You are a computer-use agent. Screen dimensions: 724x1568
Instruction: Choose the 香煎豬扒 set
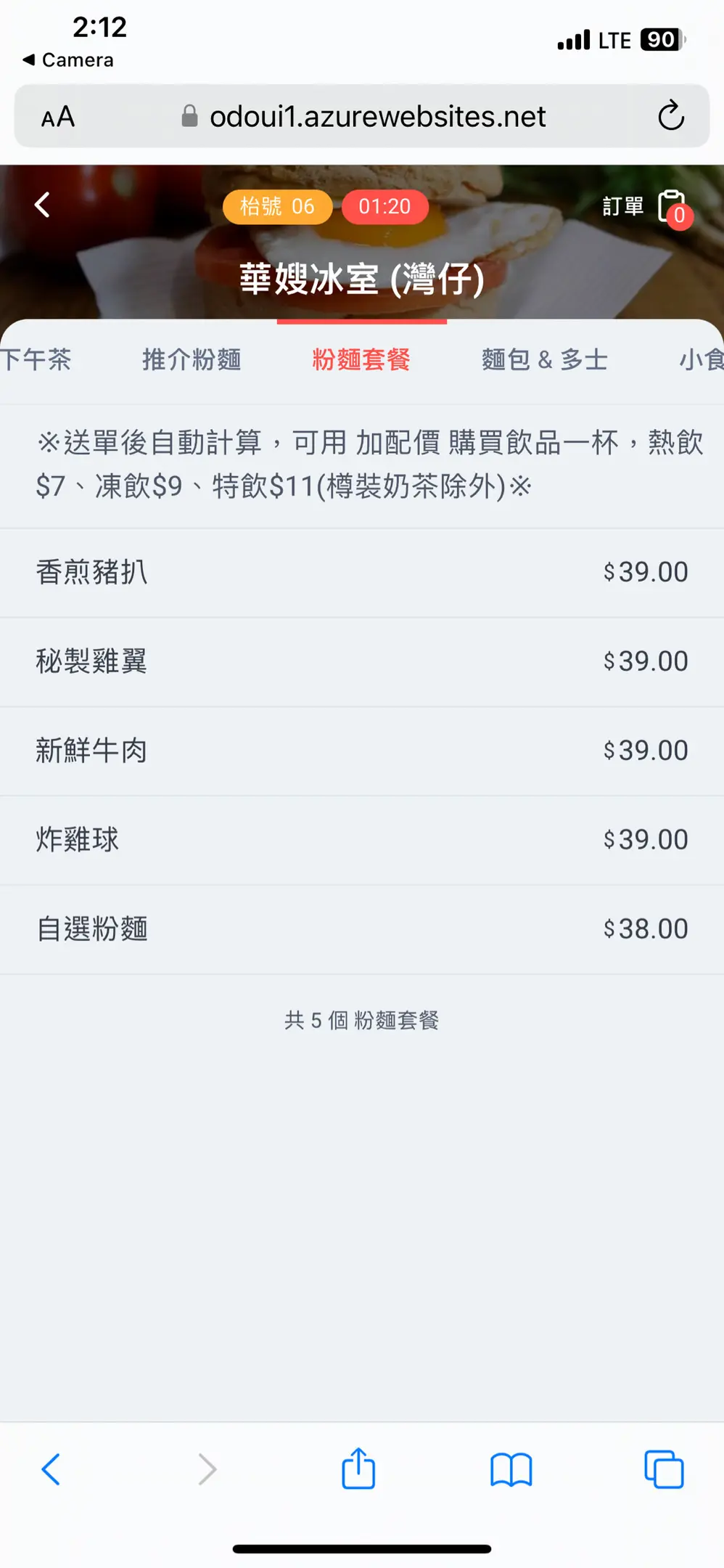click(x=361, y=573)
